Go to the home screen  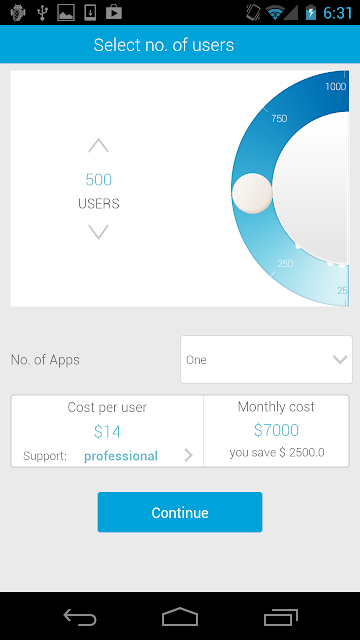point(180,617)
